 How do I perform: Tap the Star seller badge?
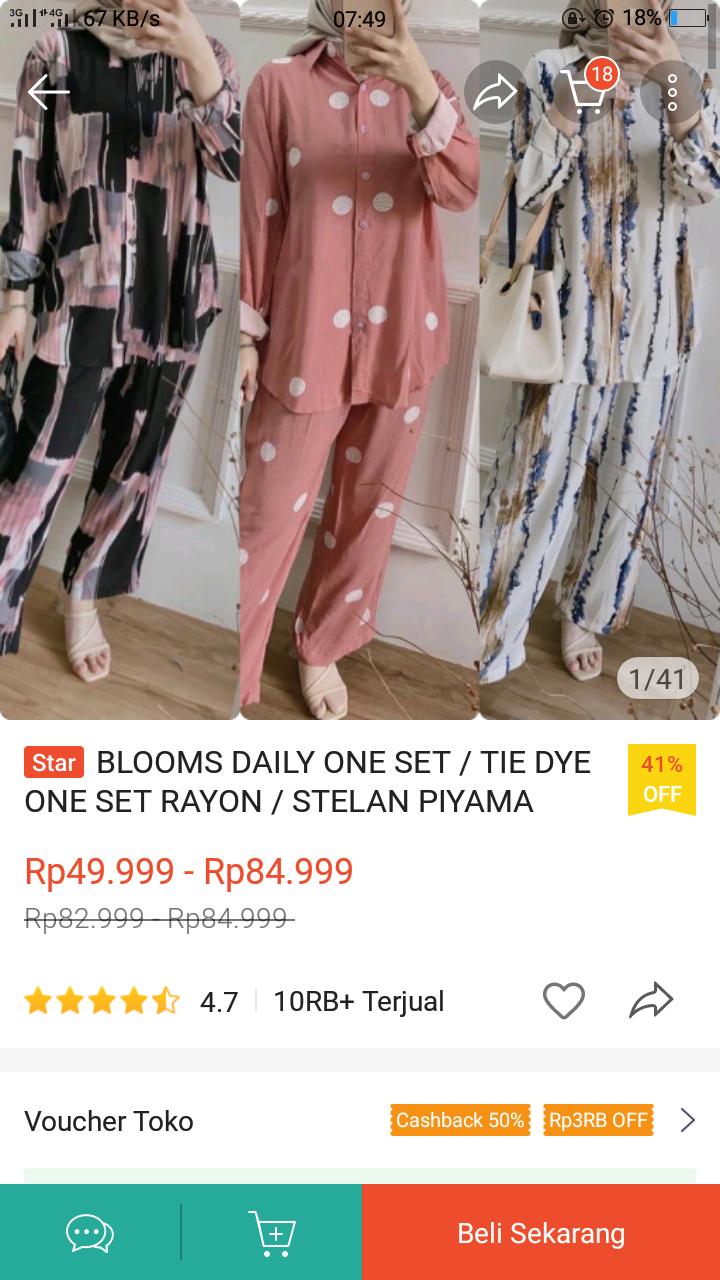pos(52,762)
